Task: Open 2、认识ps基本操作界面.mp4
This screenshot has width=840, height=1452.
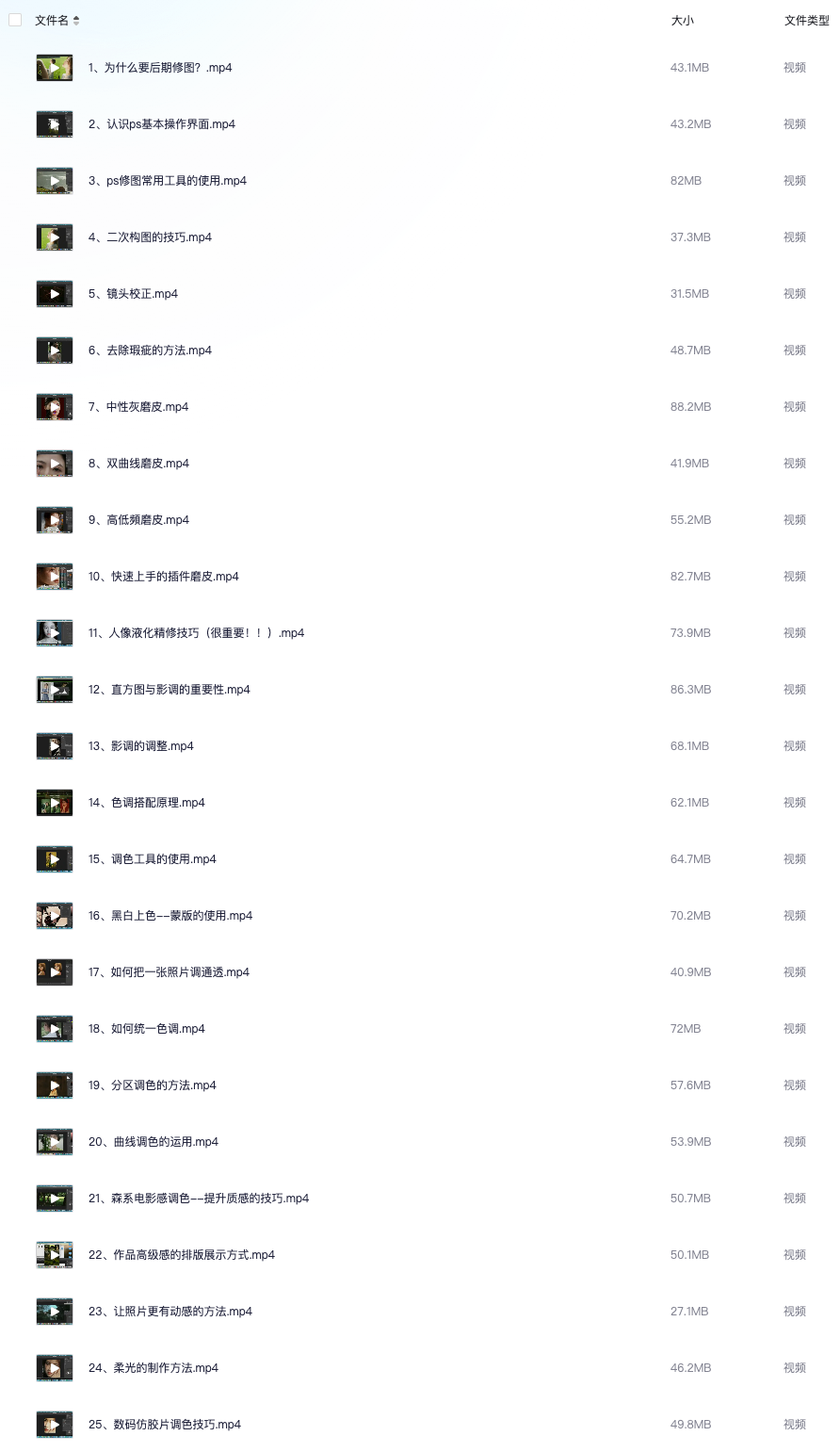Action: click(x=161, y=124)
